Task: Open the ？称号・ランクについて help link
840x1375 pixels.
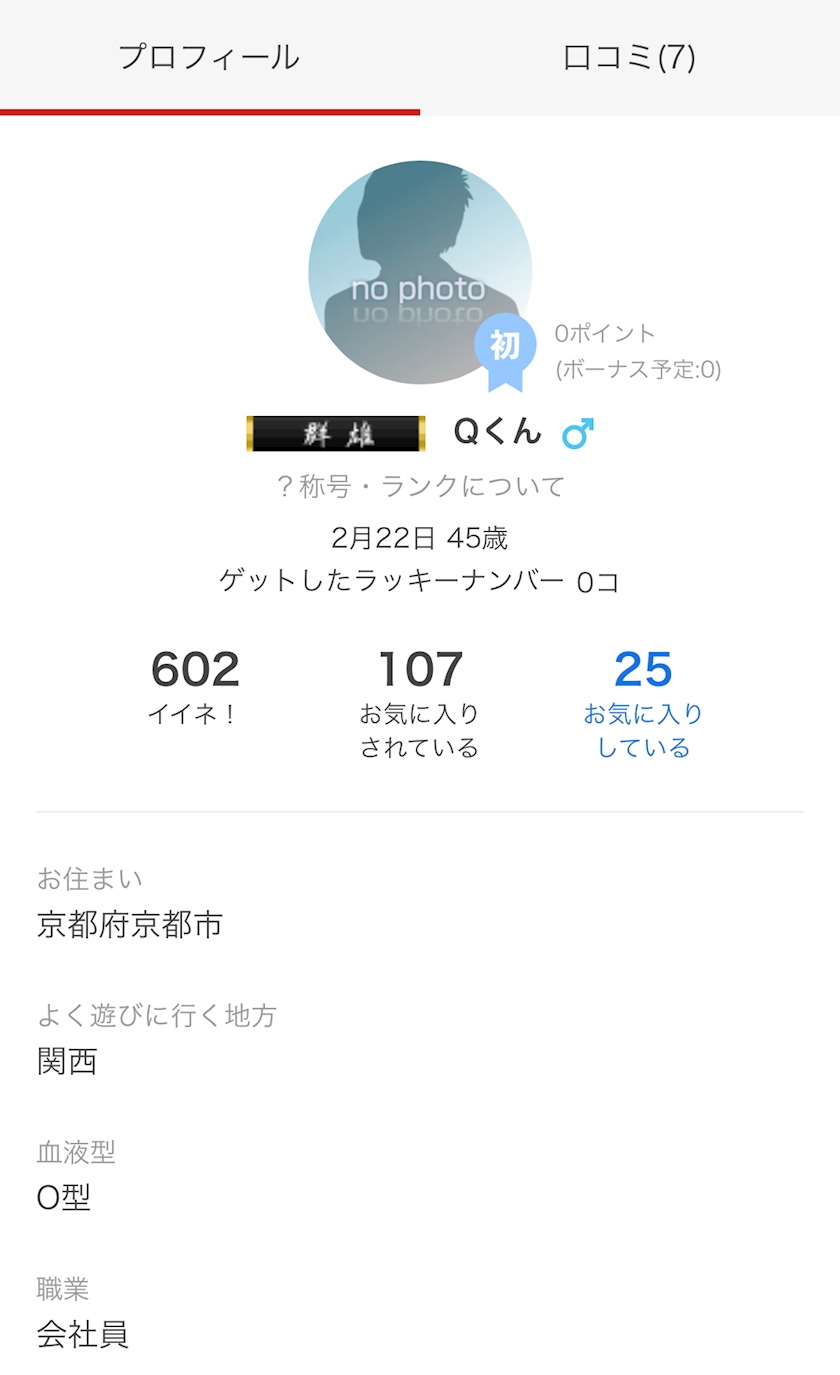Action: click(x=420, y=487)
